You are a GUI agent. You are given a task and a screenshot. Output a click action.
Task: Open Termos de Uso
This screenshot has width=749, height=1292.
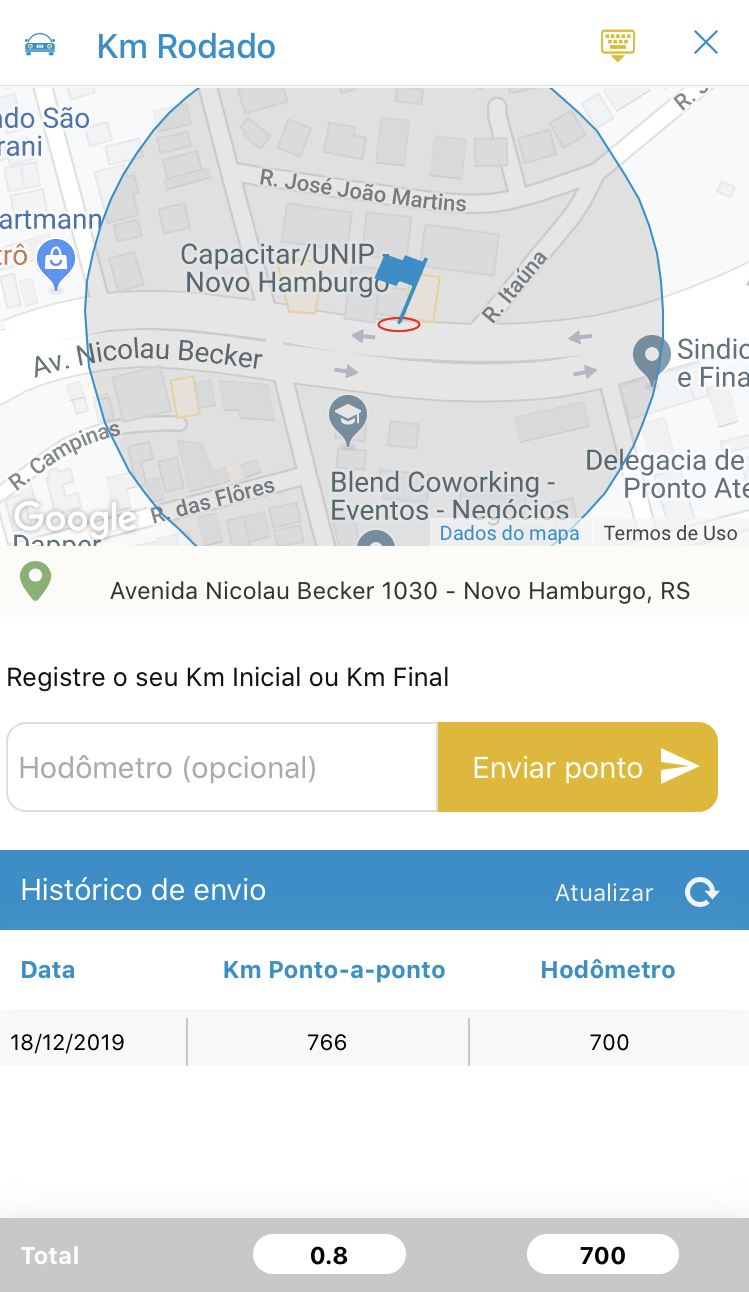point(670,533)
